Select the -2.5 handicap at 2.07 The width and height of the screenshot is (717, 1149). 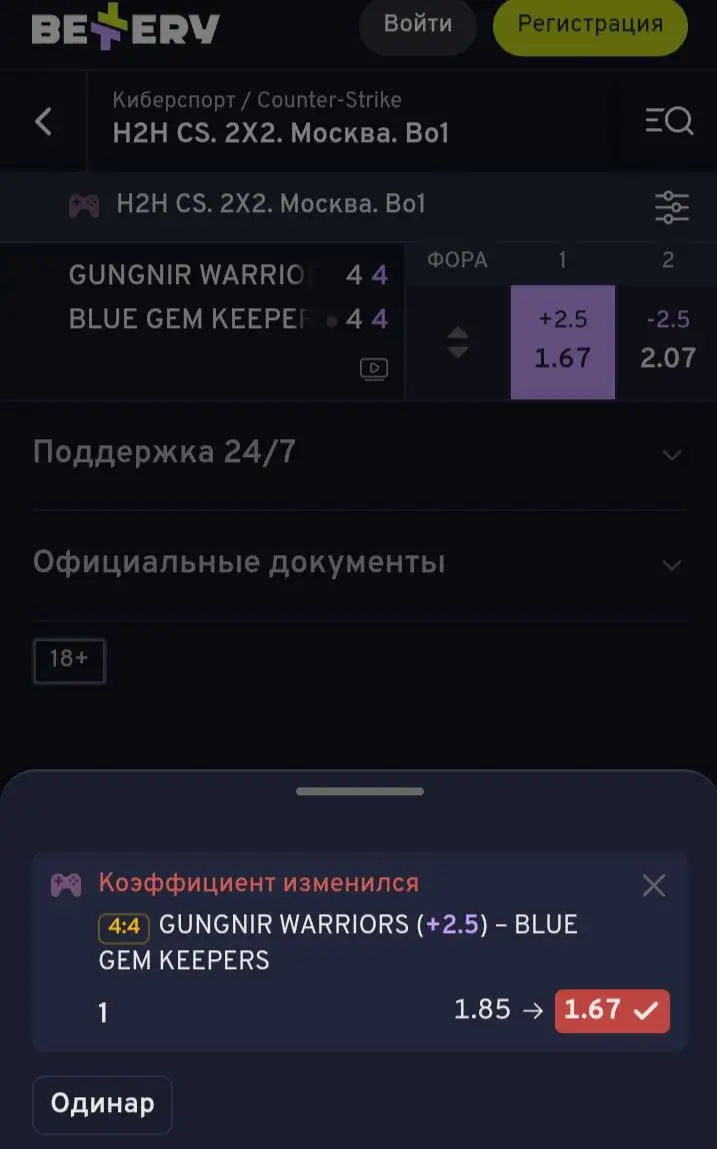[667, 341]
